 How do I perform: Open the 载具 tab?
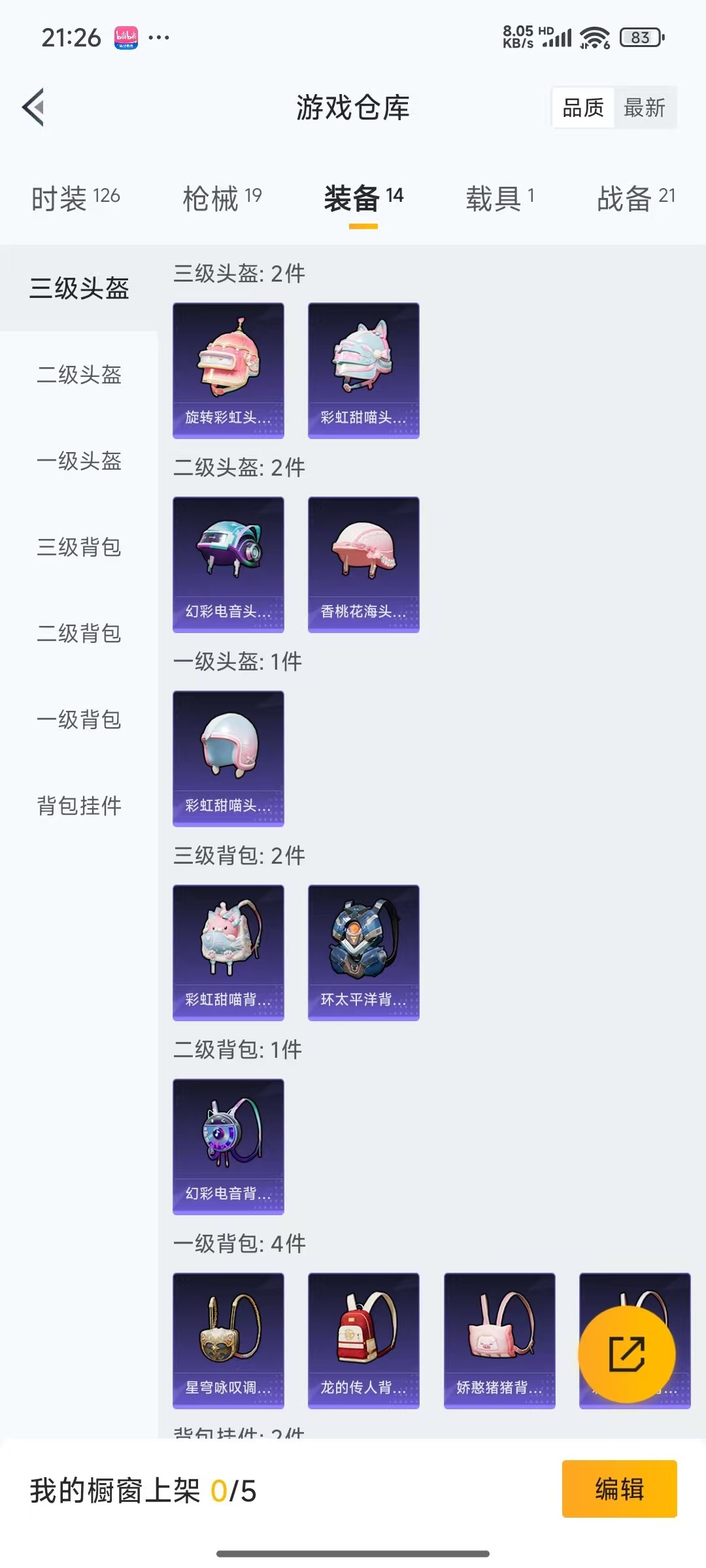coord(500,198)
